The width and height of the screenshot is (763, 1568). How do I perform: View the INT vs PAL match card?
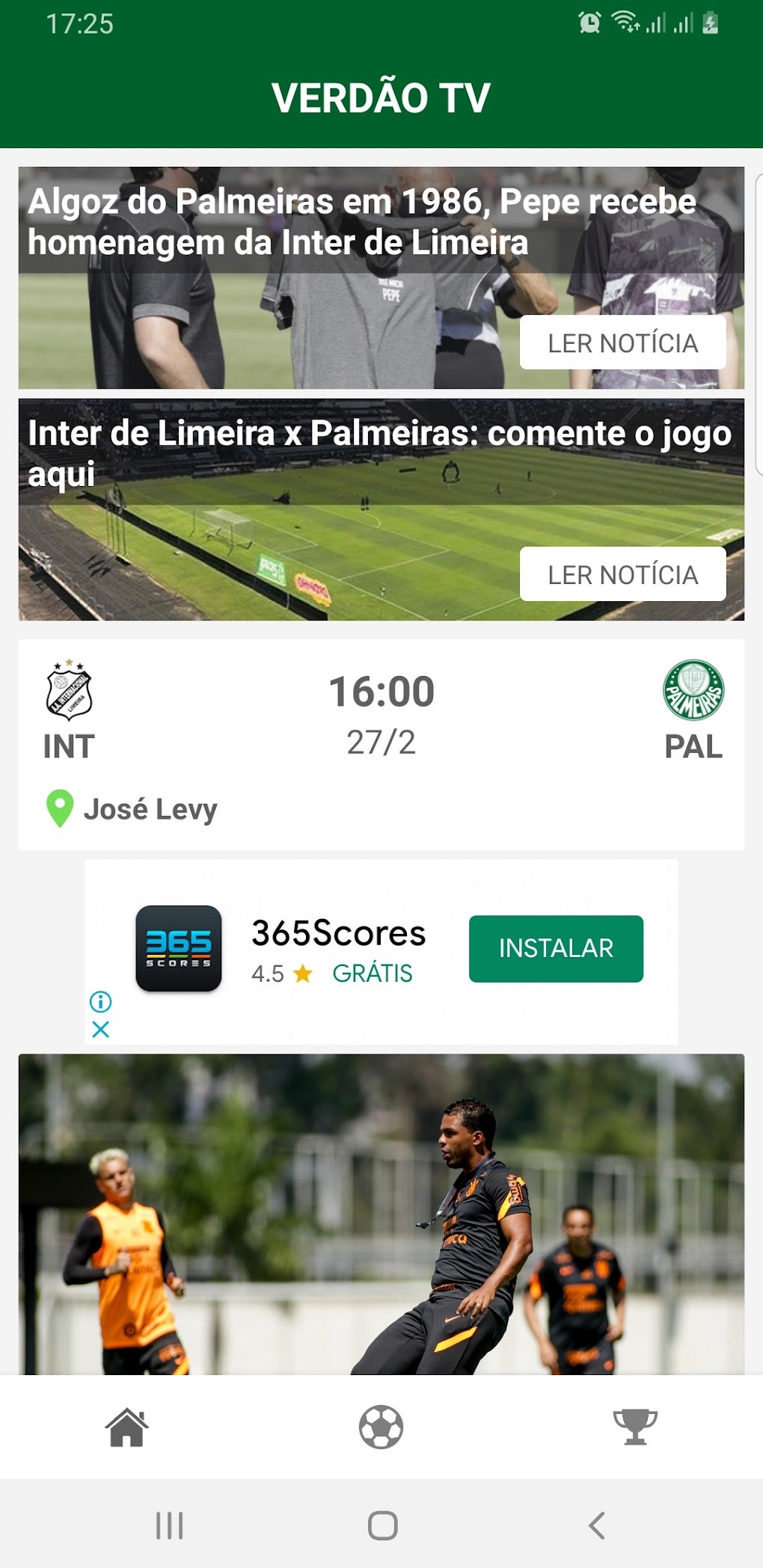coord(381,743)
